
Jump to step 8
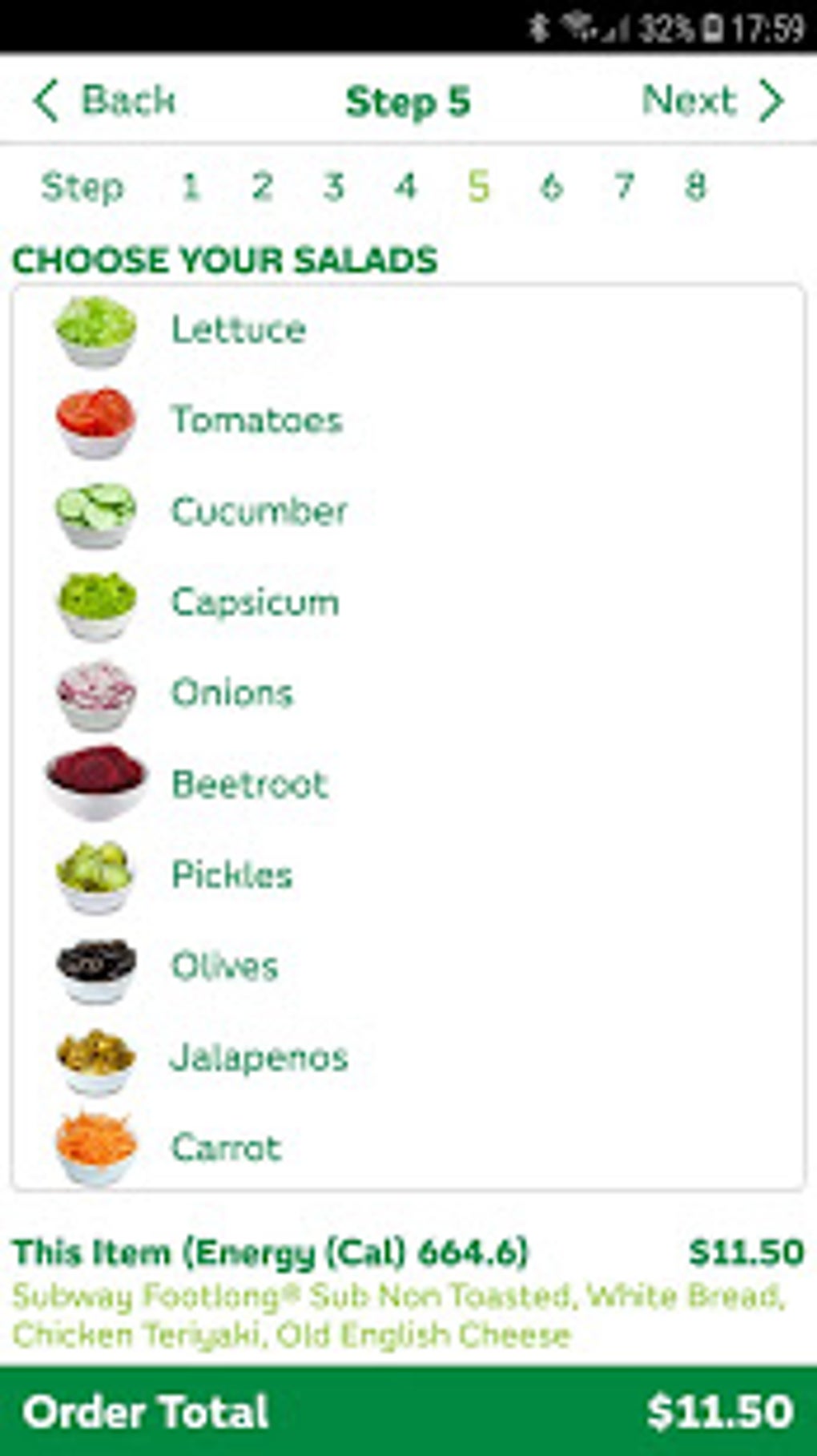coord(695,187)
